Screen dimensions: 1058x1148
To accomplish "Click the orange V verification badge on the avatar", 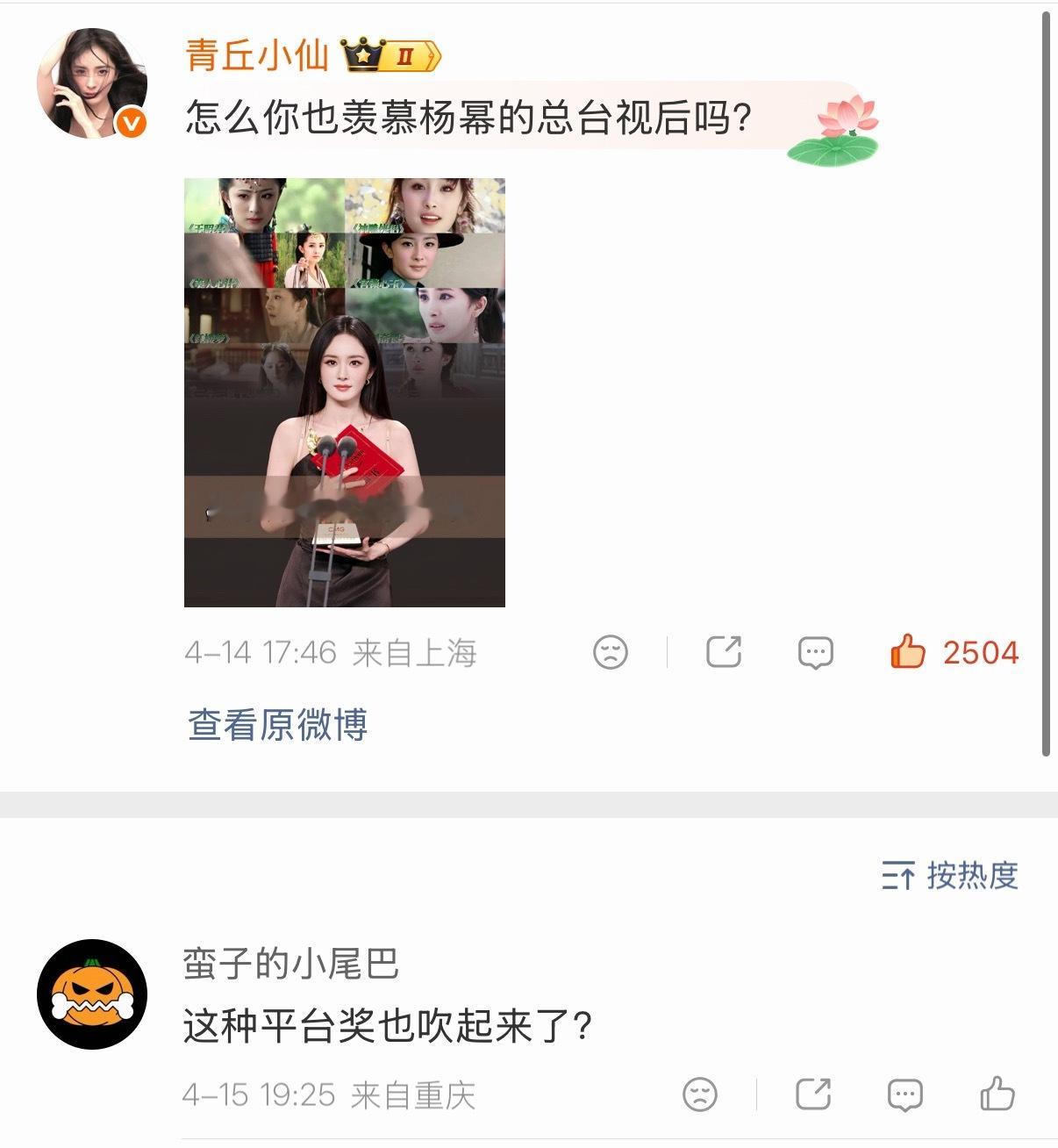I will click(x=128, y=123).
